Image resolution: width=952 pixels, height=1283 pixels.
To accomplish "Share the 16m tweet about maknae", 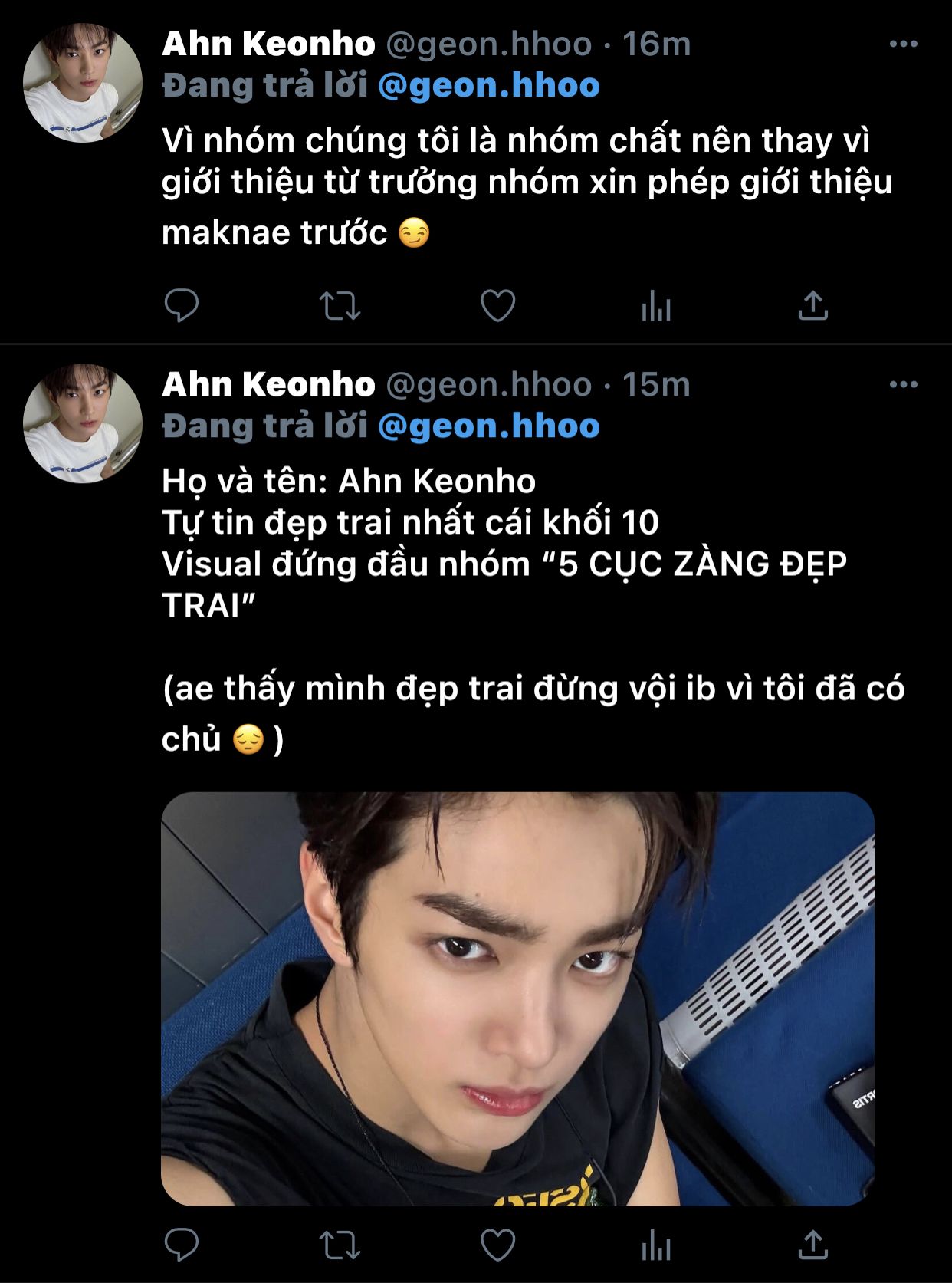I will (x=813, y=306).
